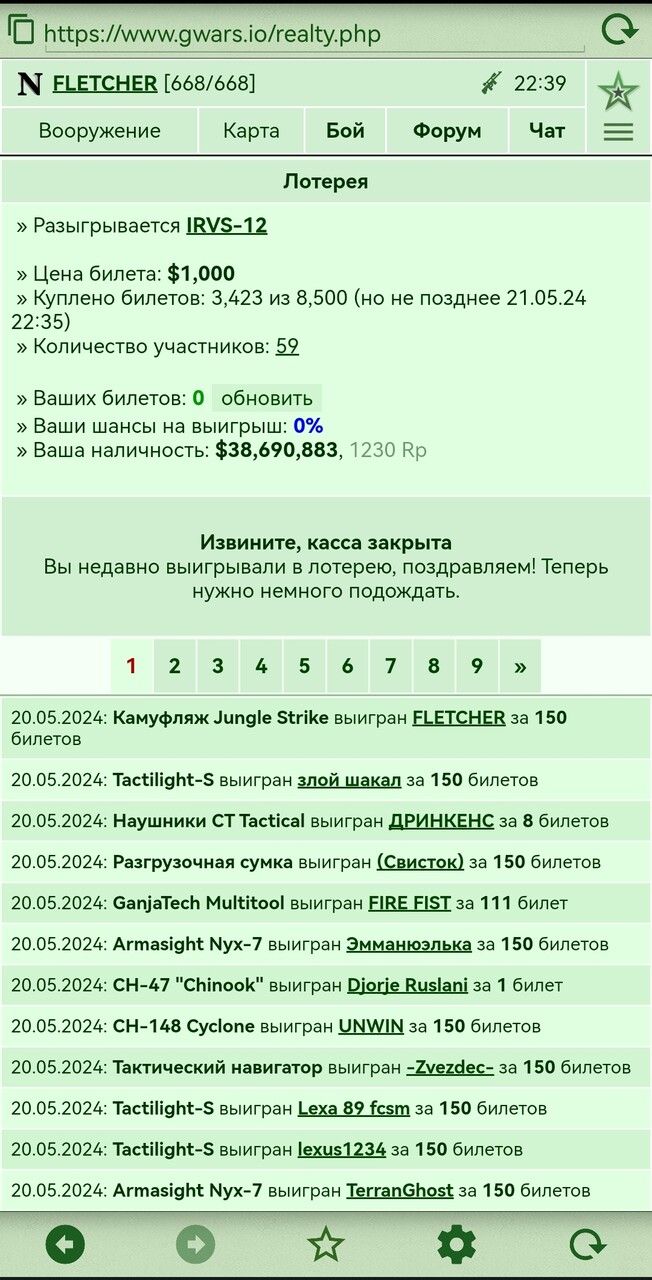This screenshot has width=652, height=1280.
Task: Go to page 2 of lottery results
Action: 175,666
